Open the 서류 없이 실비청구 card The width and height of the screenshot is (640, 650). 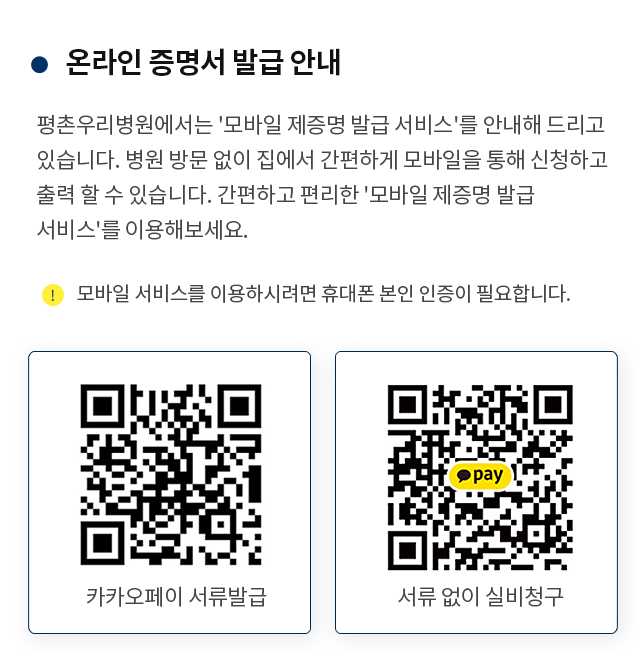click(x=476, y=492)
